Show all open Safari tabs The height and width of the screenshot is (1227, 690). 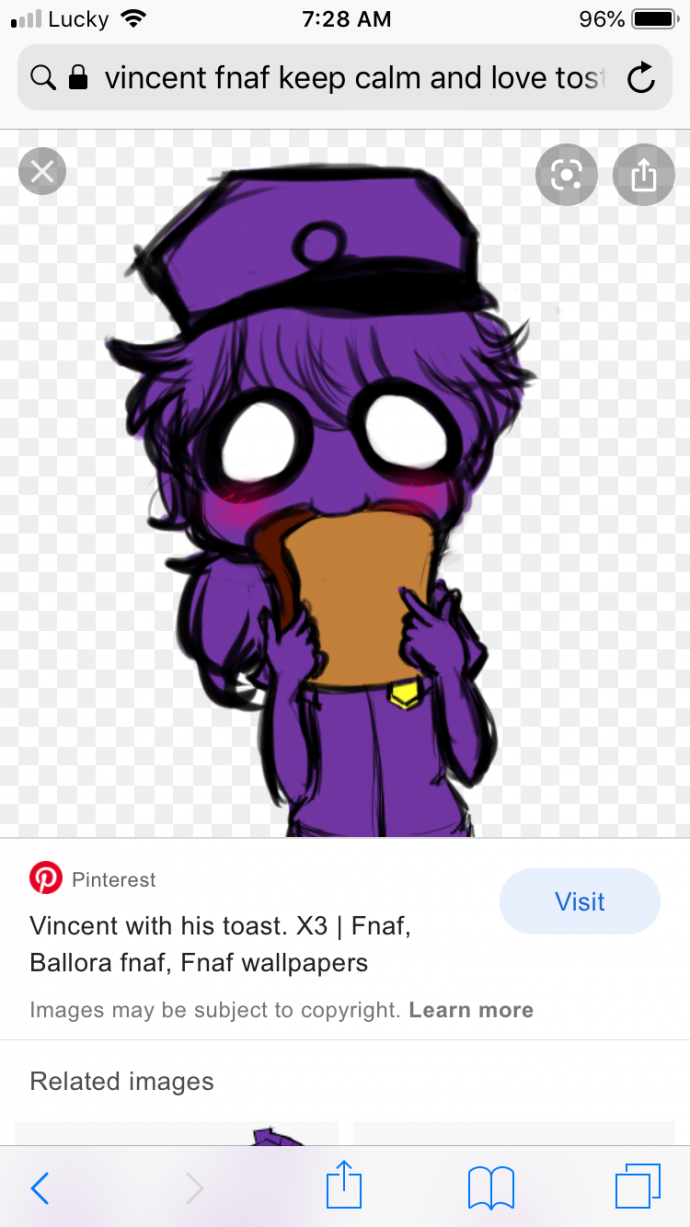click(x=637, y=1188)
